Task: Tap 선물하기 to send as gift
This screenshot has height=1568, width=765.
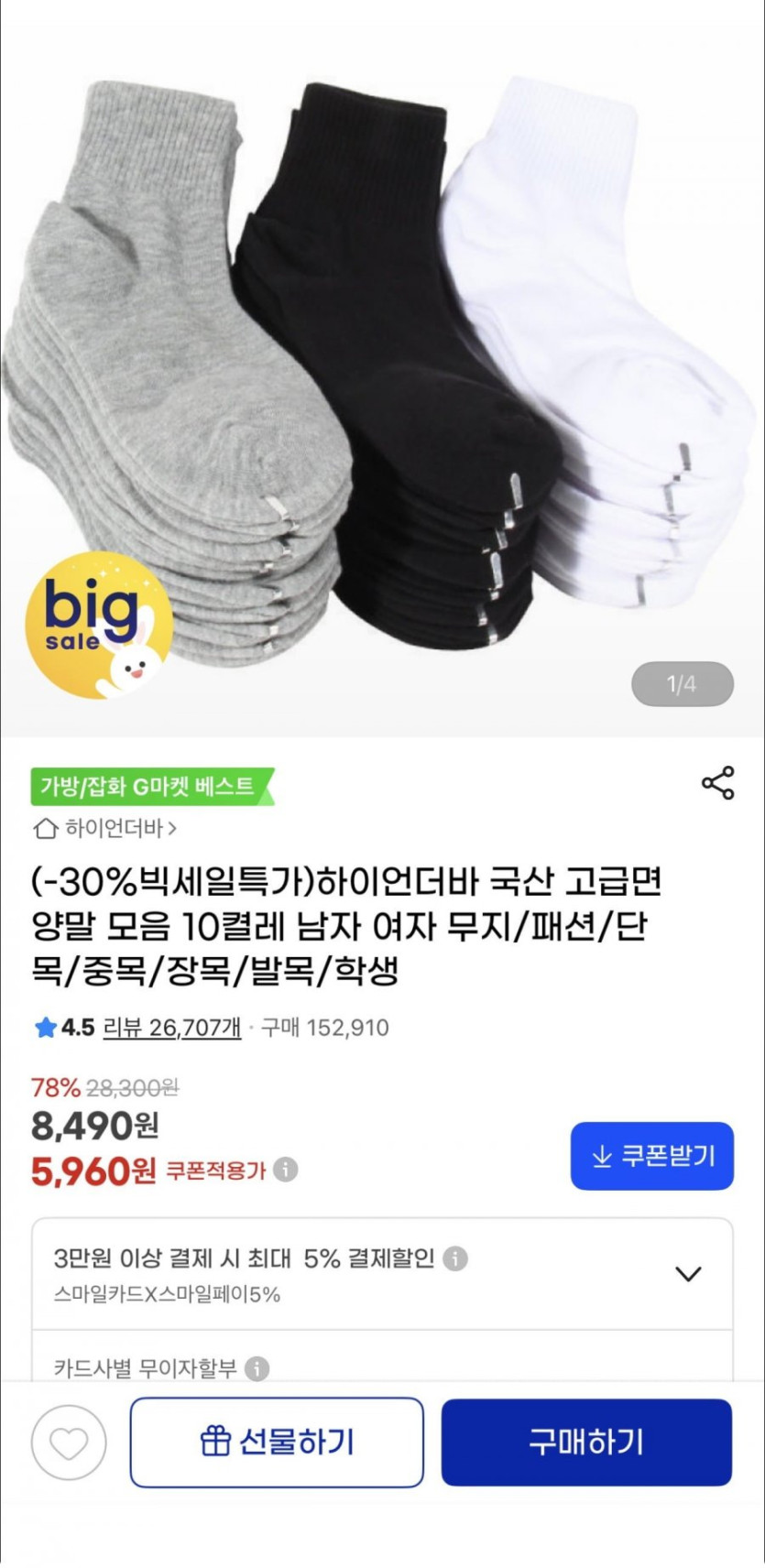Action: point(277,1443)
